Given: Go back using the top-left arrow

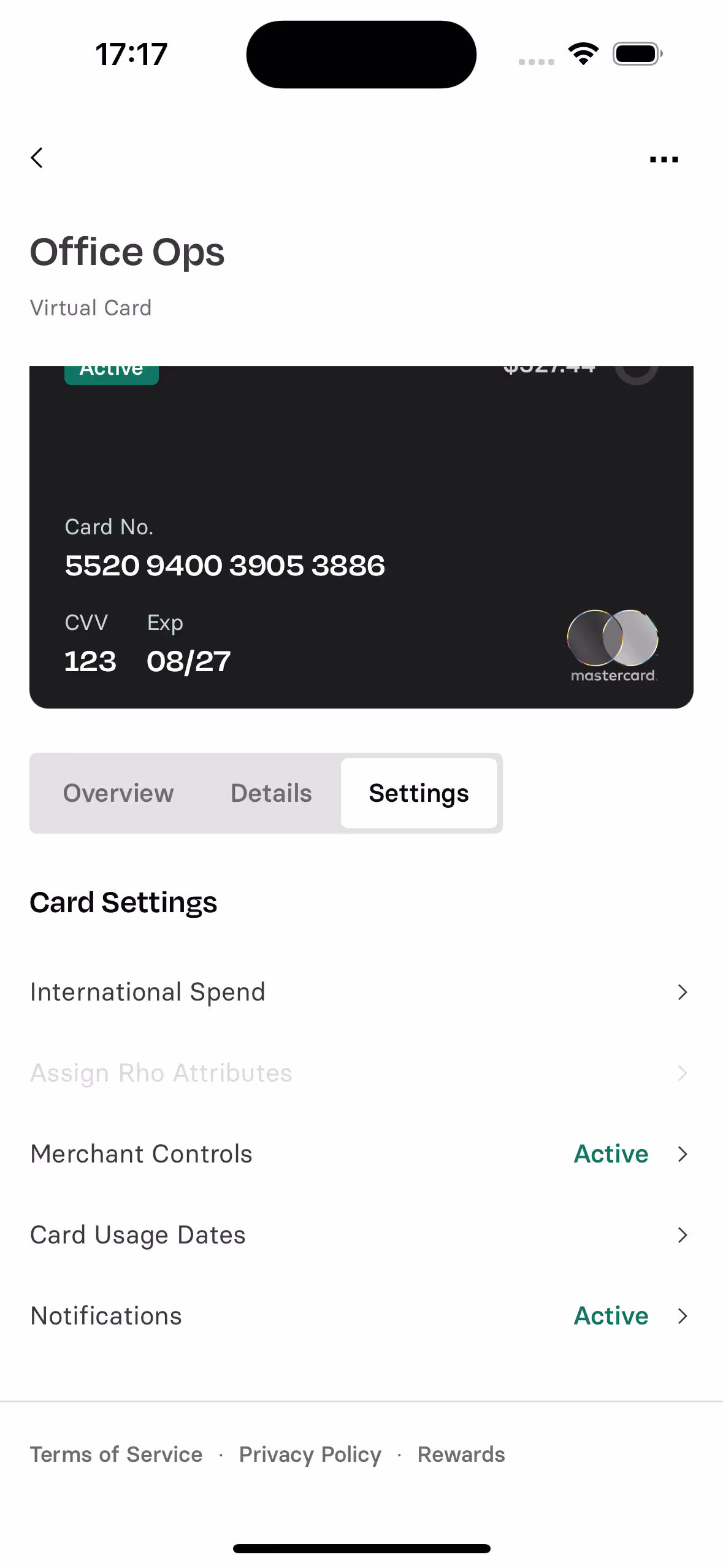Looking at the screenshot, I should 37,158.
